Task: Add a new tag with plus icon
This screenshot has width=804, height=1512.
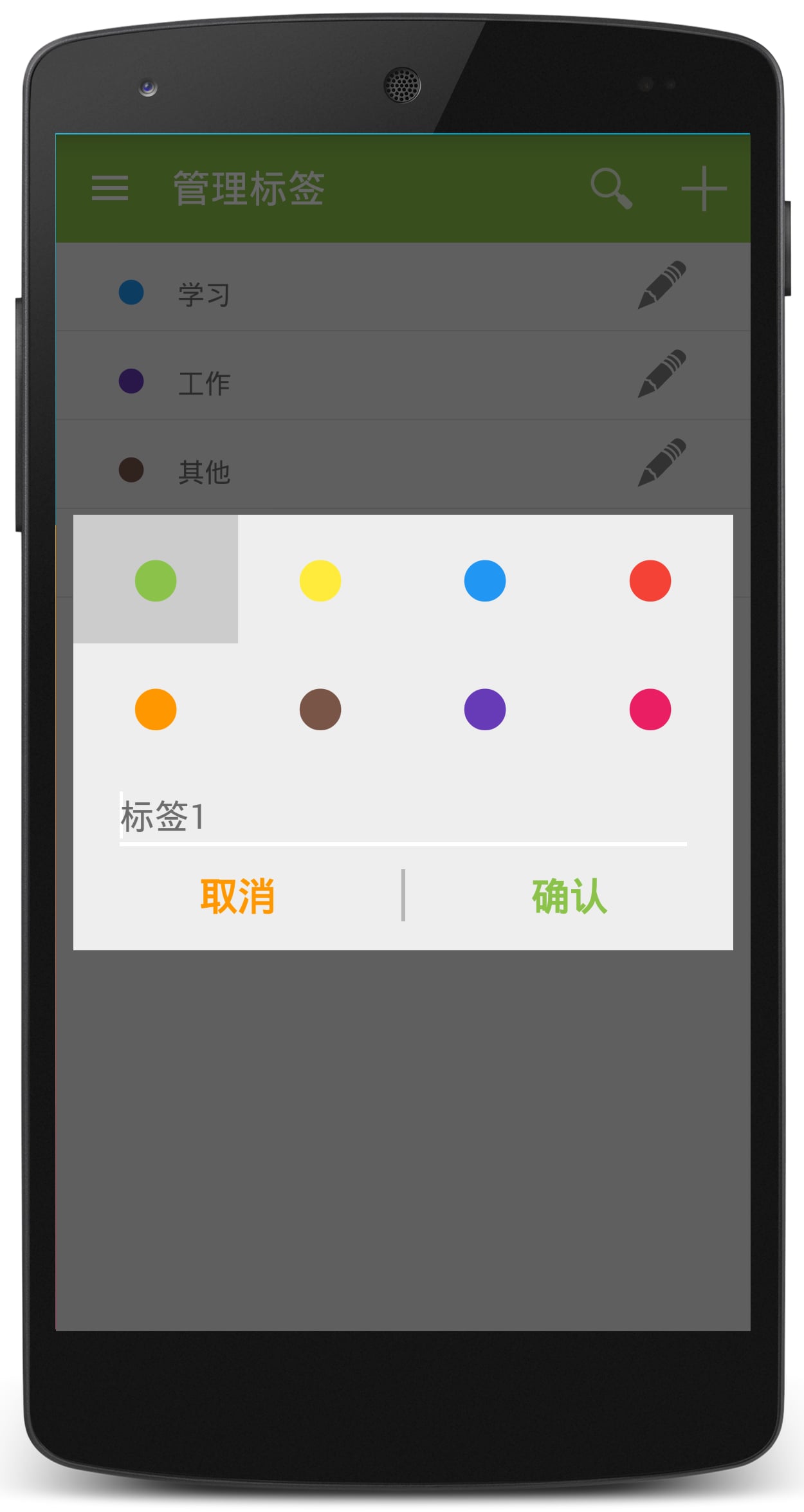Action: (704, 188)
